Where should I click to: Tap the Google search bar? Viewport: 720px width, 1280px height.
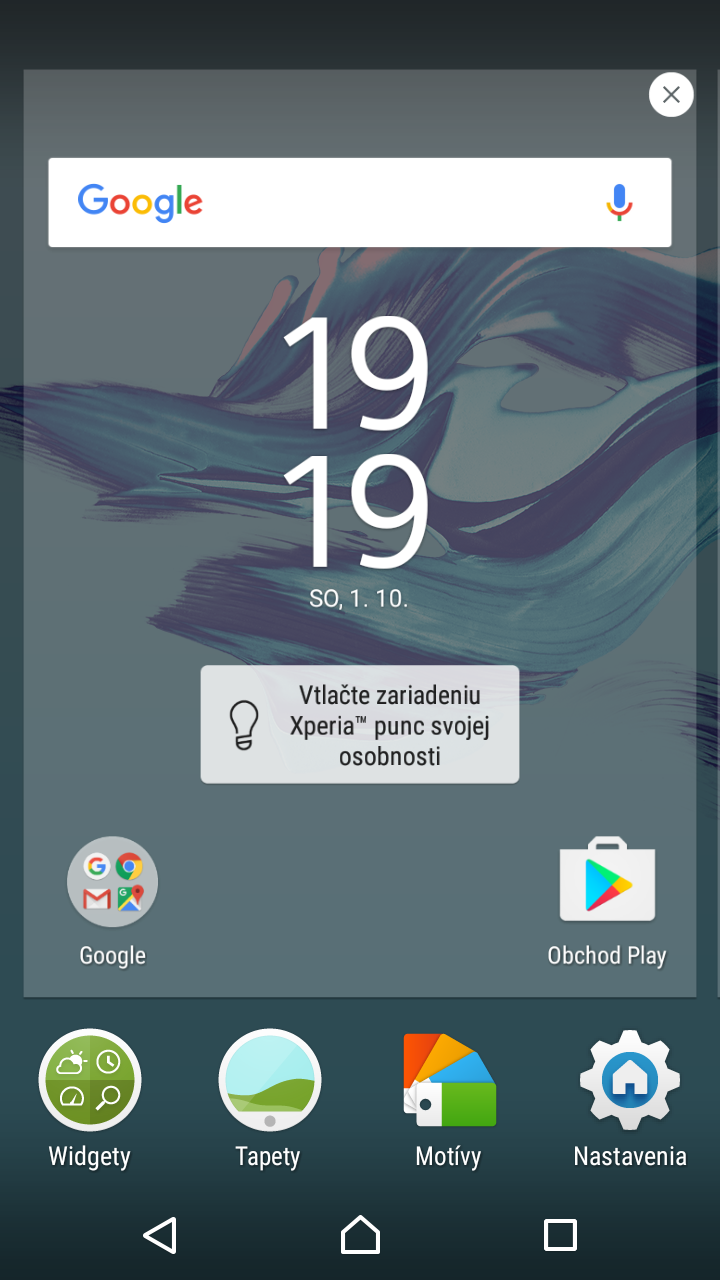360,202
